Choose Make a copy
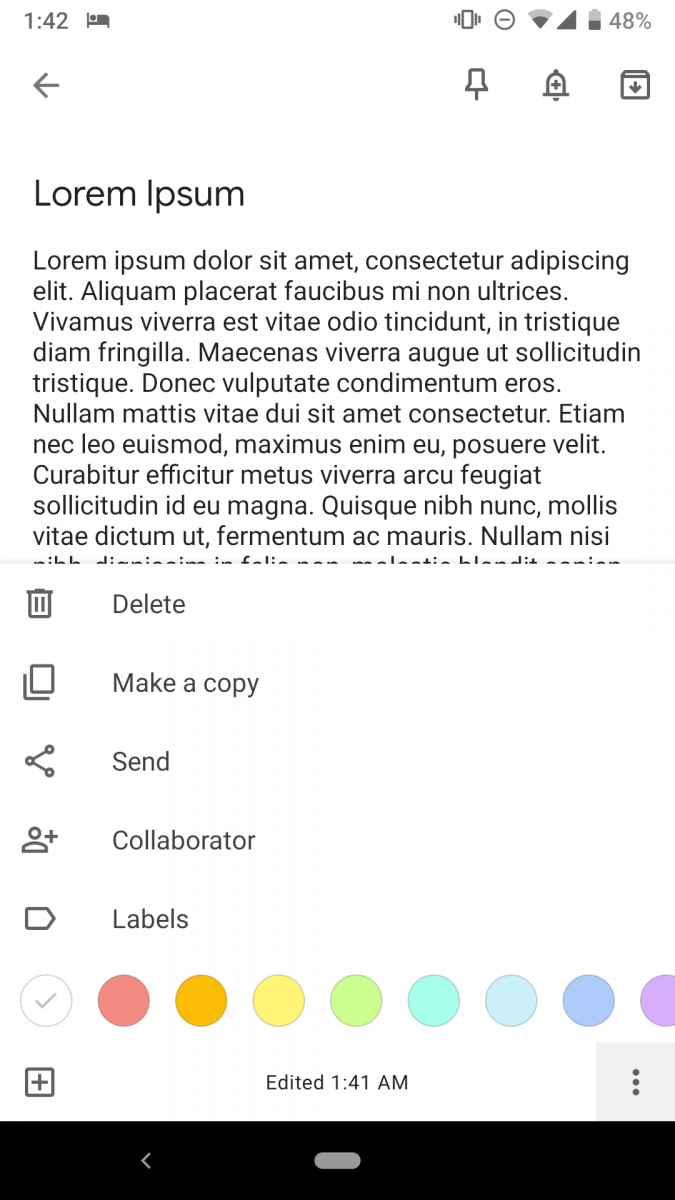Image resolution: width=675 pixels, height=1200 pixels. pos(337,683)
